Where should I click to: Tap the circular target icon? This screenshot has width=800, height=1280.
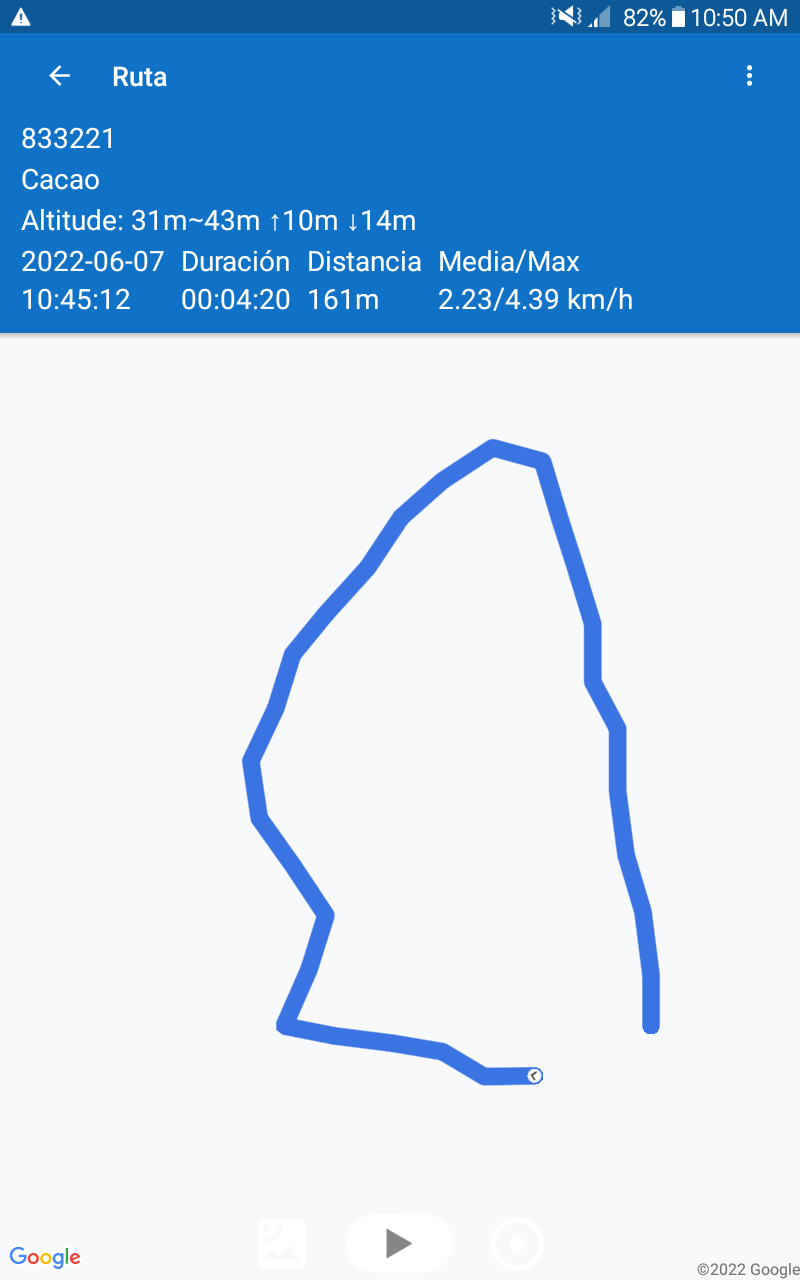(517, 1245)
